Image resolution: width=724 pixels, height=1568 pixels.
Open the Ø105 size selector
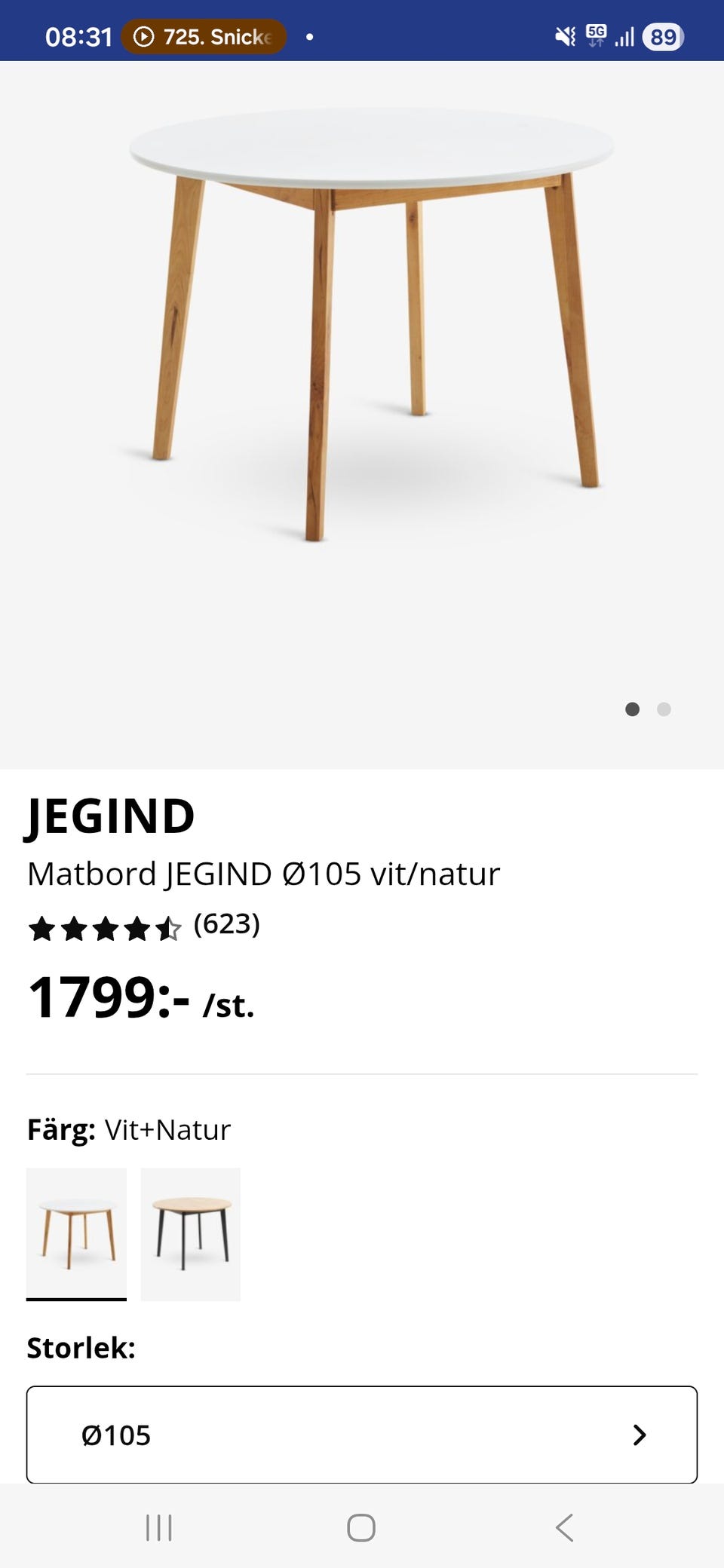pos(362,1435)
